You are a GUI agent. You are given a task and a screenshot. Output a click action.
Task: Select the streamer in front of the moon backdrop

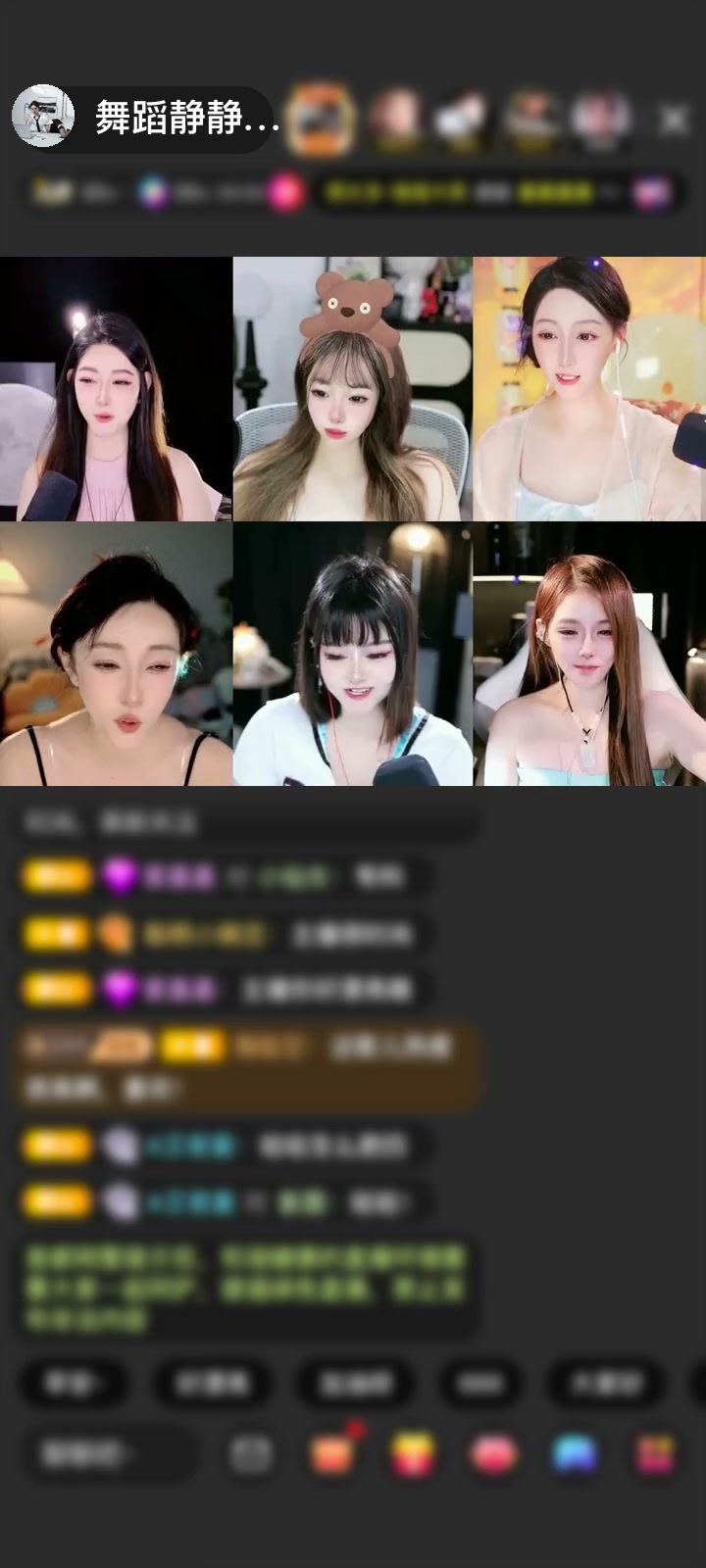pyautogui.click(x=116, y=389)
